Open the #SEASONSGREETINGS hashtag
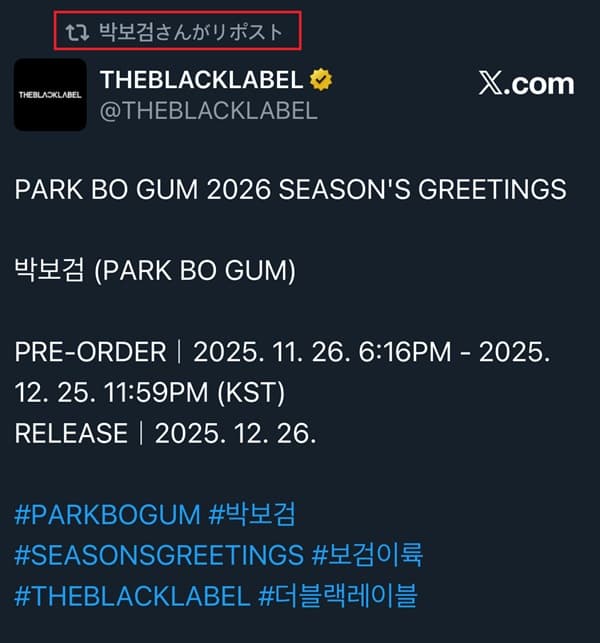600x643 pixels. pyautogui.click(x=159, y=555)
